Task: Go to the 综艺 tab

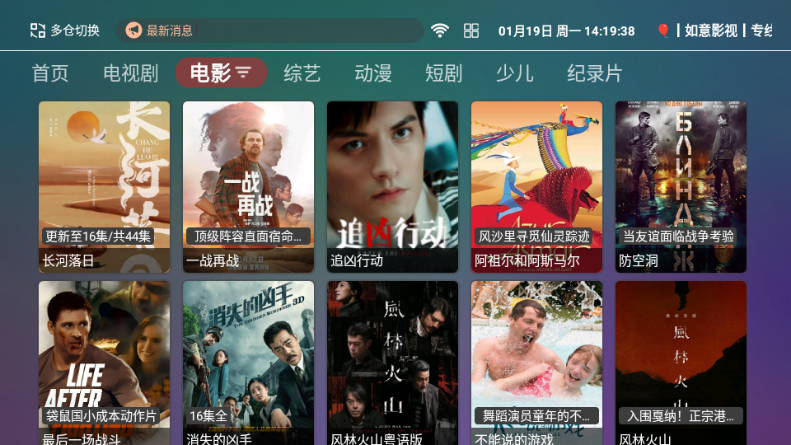Action: (302, 73)
